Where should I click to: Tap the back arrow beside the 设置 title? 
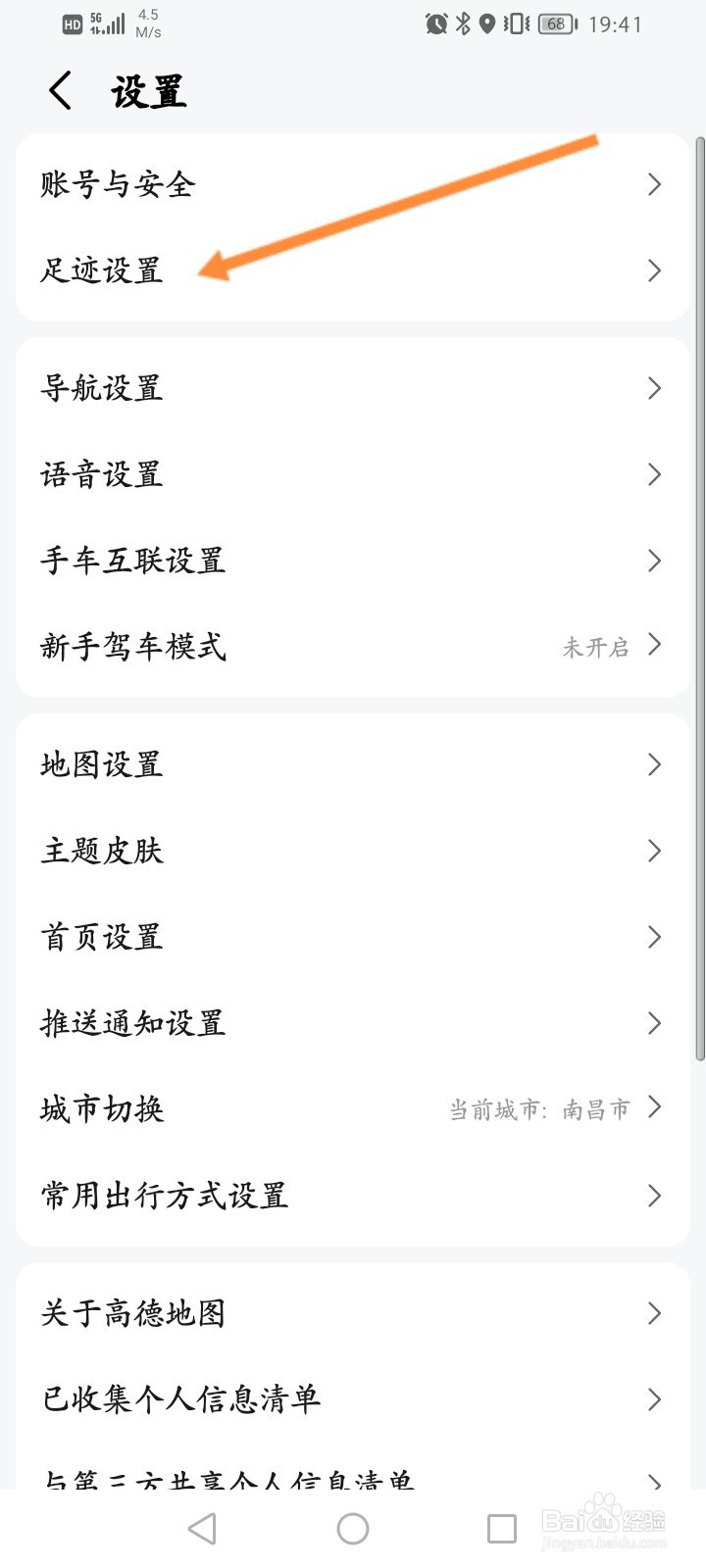pyautogui.click(x=59, y=90)
